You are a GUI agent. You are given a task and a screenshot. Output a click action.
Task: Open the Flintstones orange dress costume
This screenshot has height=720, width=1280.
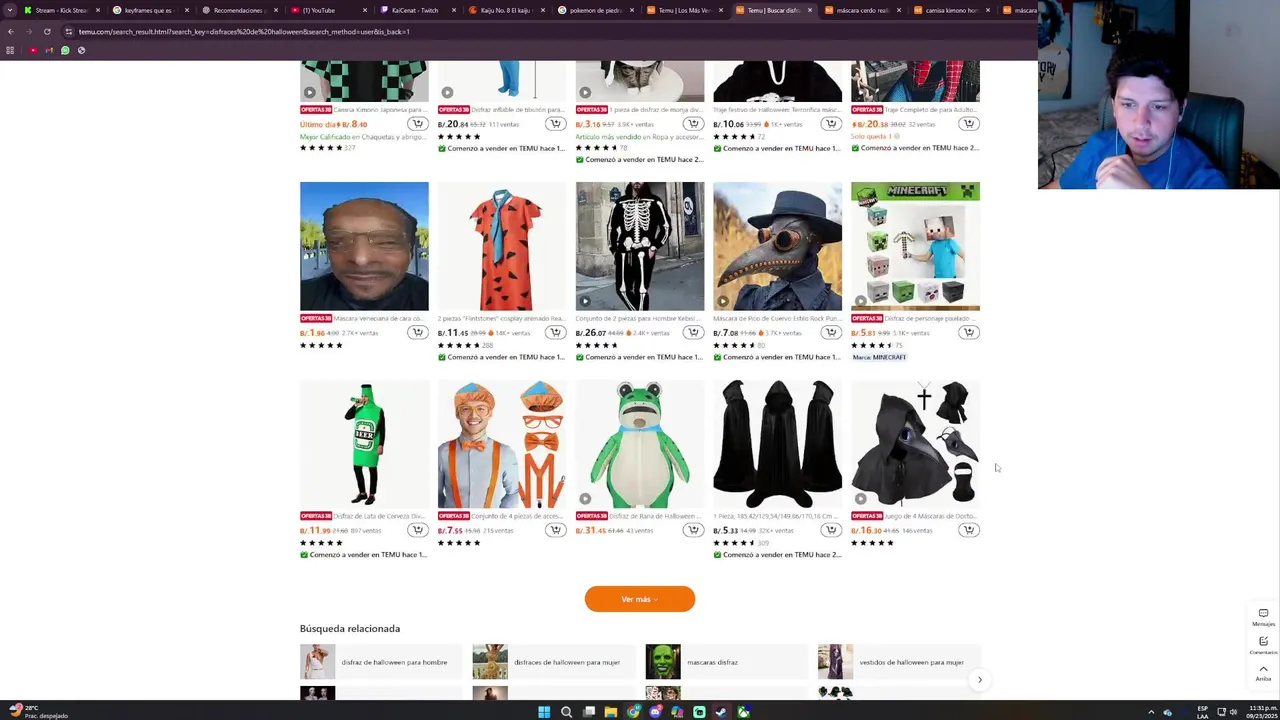click(x=502, y=246)
